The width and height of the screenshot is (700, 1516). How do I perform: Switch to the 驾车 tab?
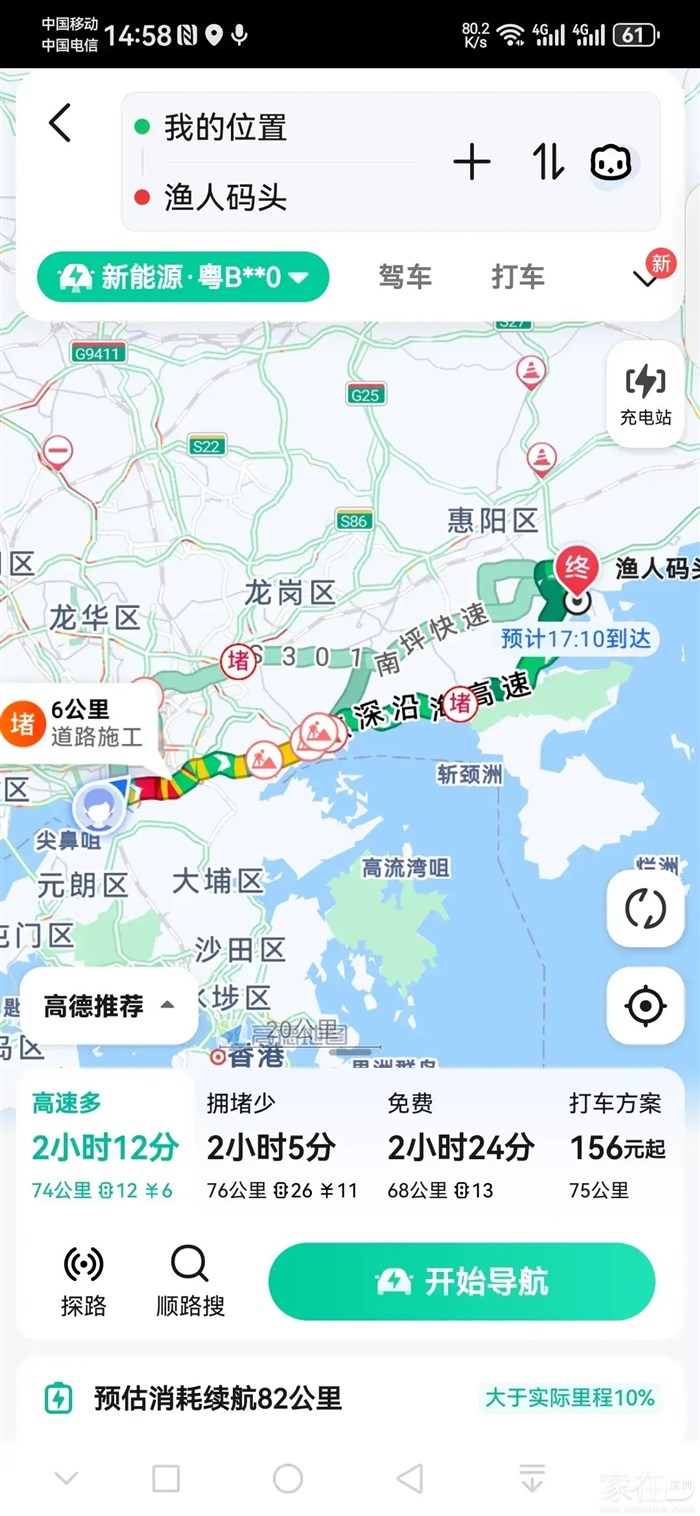click(x=405, y=277)
